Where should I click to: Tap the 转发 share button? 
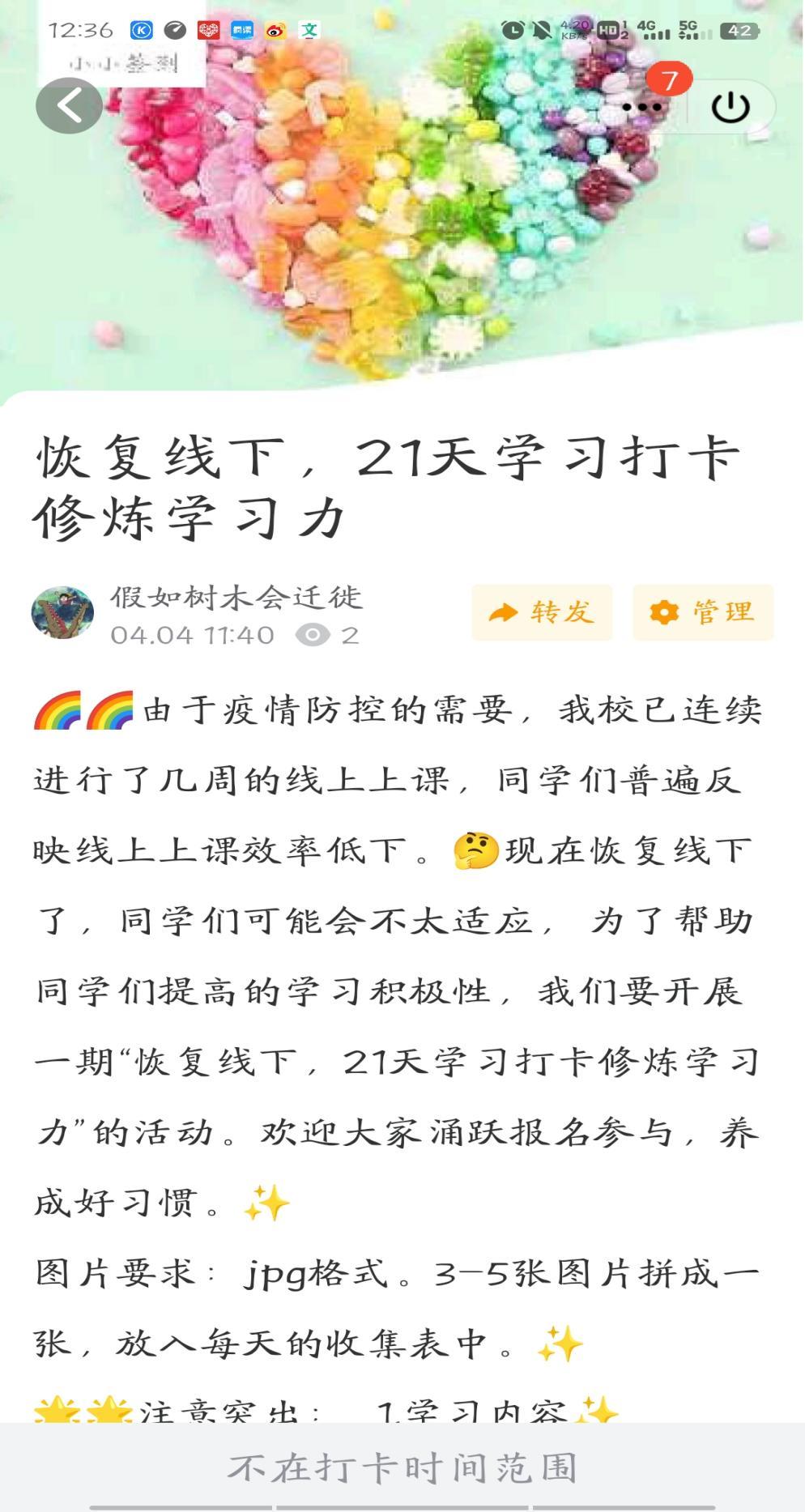pyautogui.click(x=542, y=612)
